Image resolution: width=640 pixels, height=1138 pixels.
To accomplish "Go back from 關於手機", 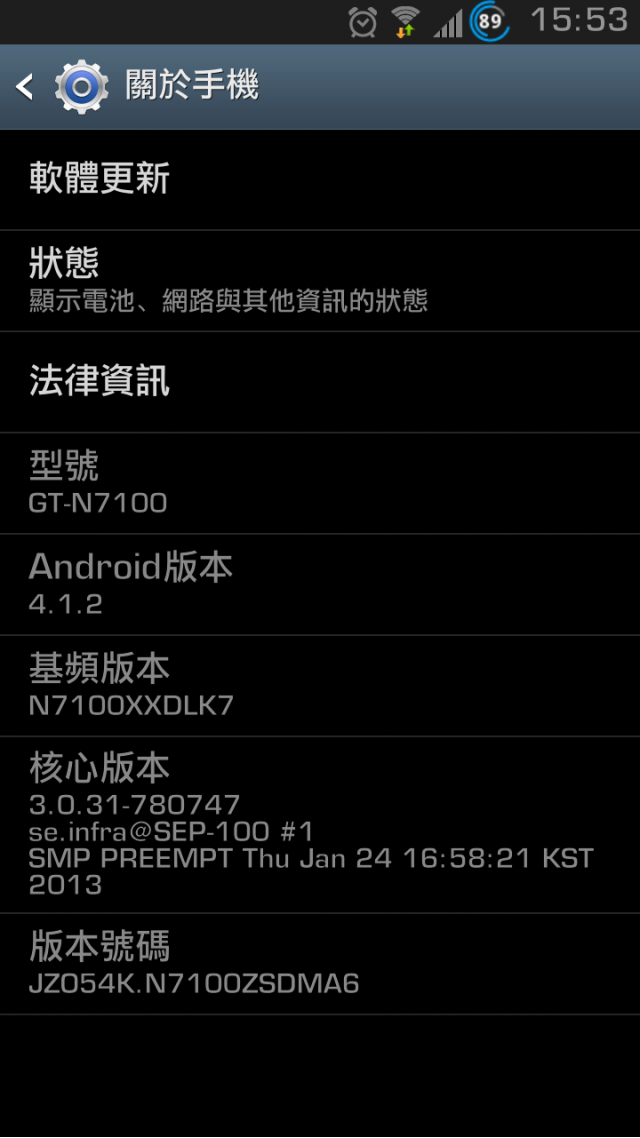I will [25, 87].
